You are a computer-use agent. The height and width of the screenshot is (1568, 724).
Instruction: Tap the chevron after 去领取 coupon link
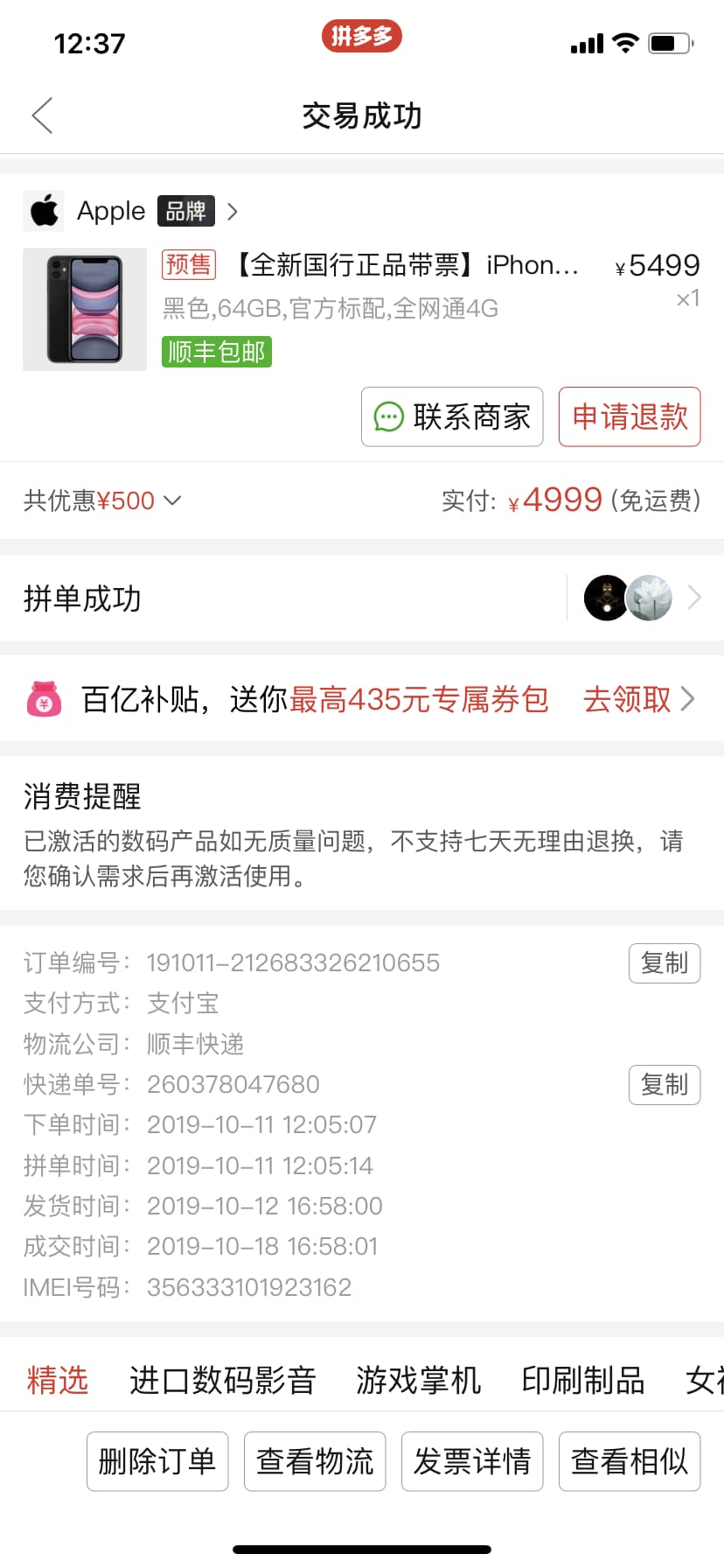pos(689,699)
